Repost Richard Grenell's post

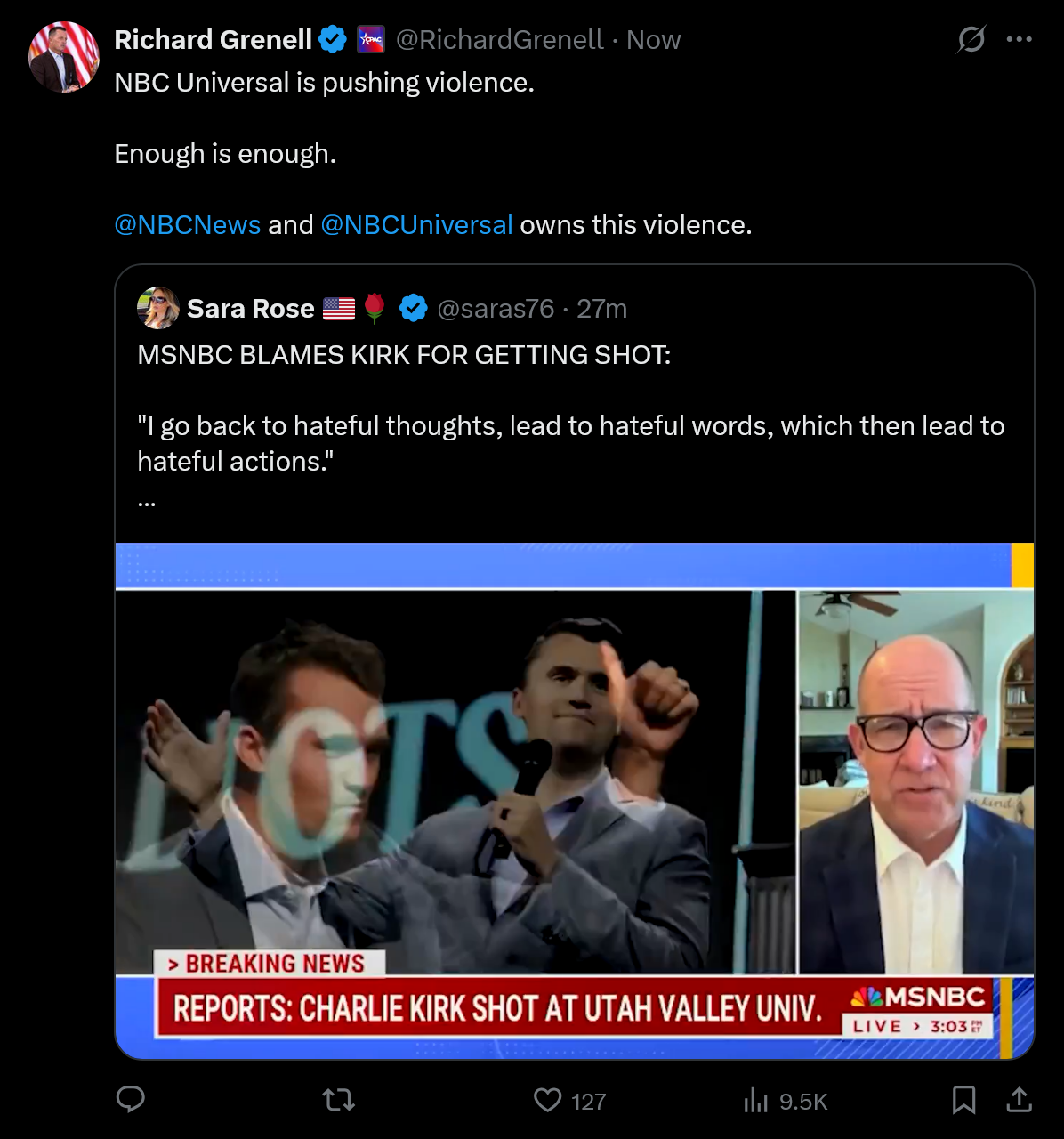pyautogui.click(x=339, y=1101)
